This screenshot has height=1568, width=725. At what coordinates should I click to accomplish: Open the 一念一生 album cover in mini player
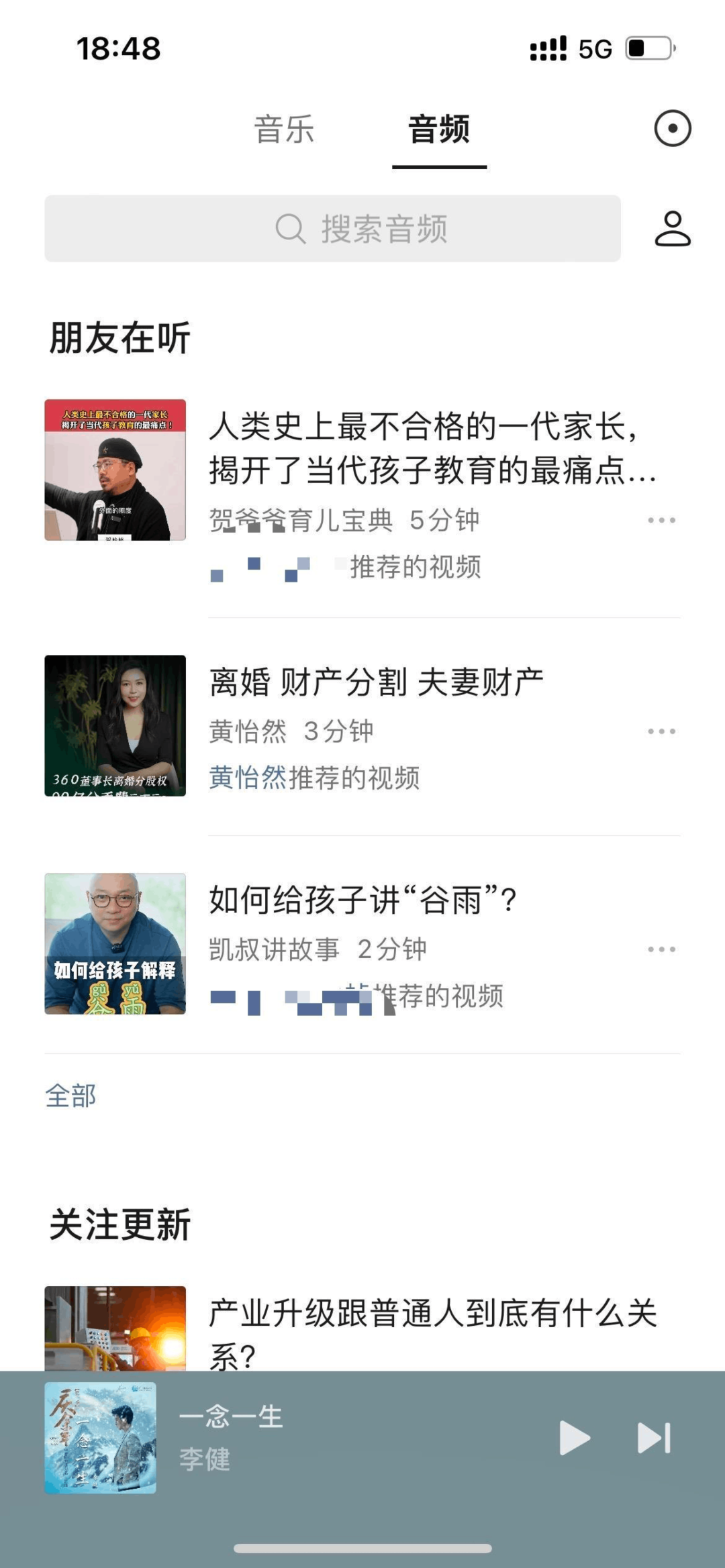click(101, 1438)
